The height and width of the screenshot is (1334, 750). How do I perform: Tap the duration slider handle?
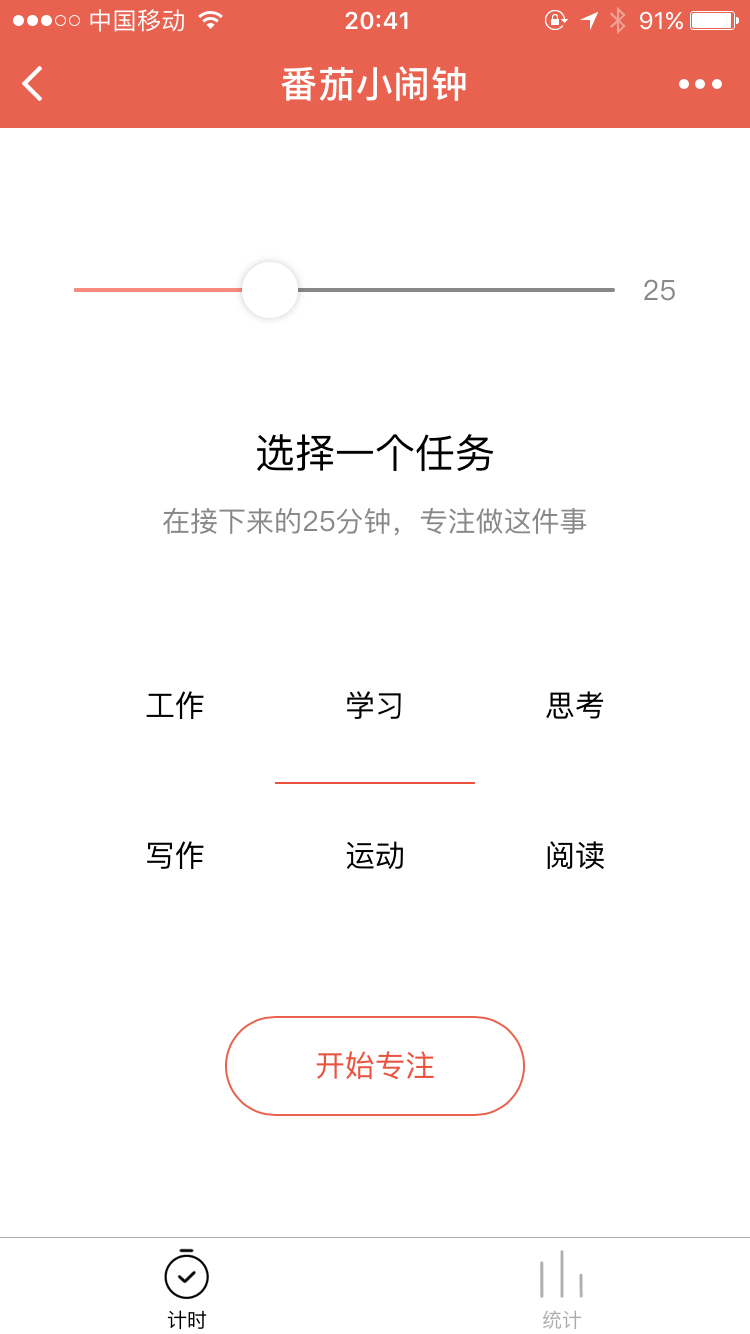(x=270, y=290)
